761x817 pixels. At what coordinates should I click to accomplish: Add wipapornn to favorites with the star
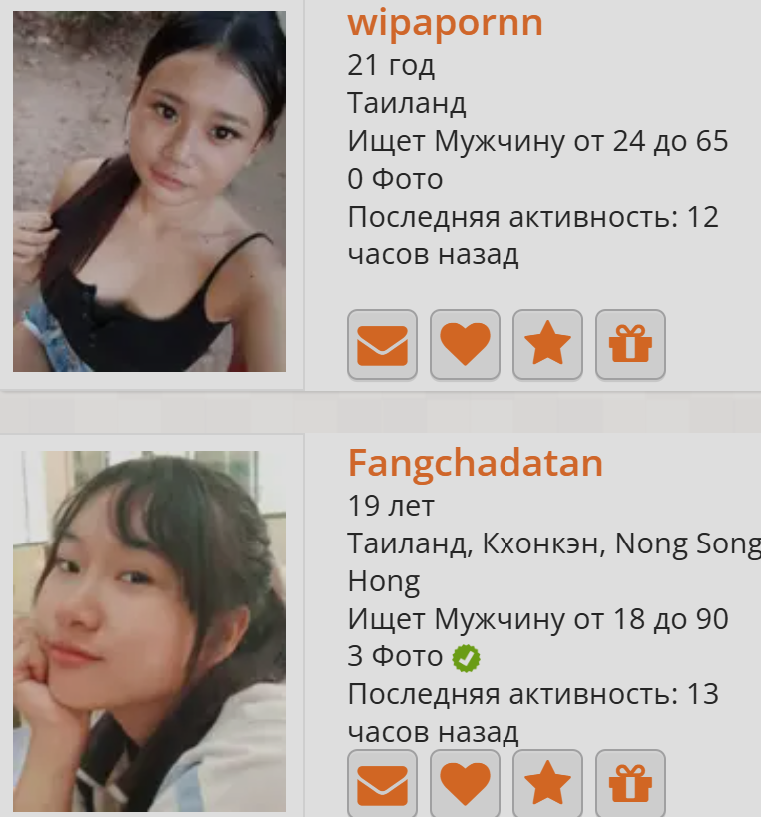click(547, 345)
